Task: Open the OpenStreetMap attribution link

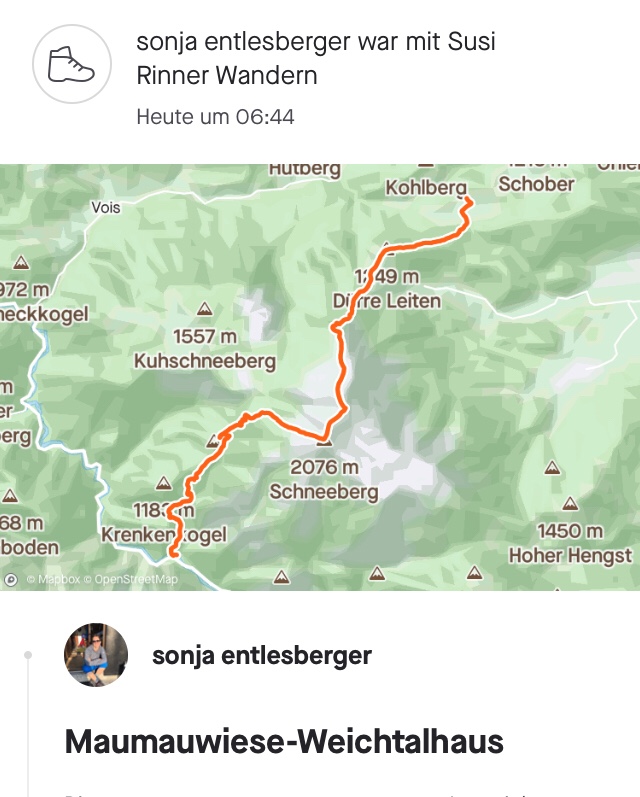Action: [135, 580]
